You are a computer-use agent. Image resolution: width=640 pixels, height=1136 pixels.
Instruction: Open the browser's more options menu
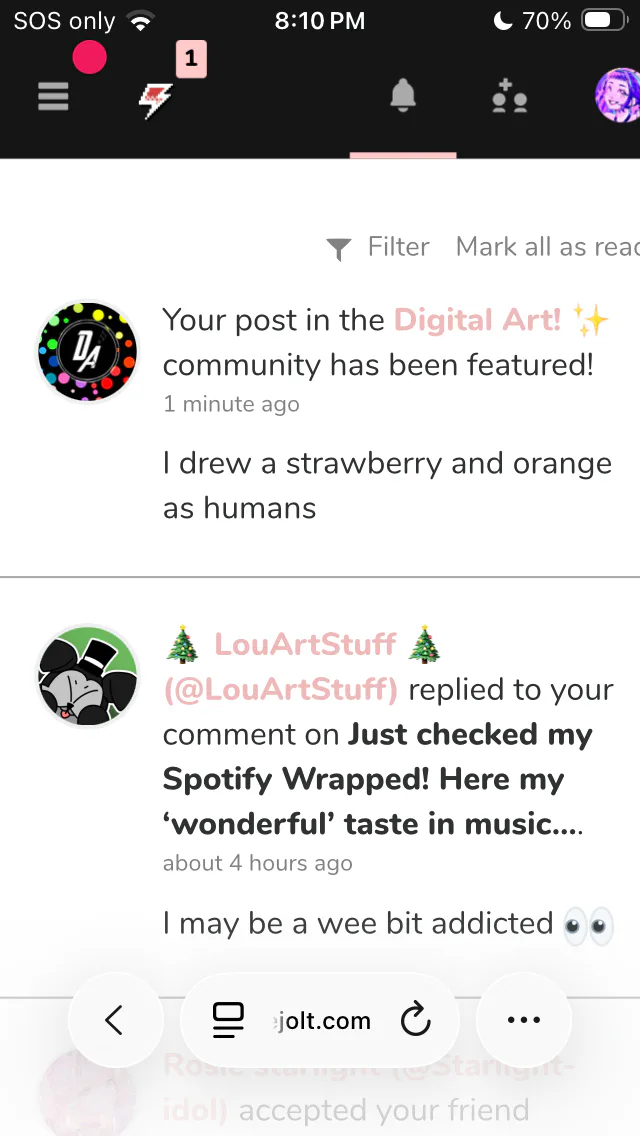(524, 1020)
